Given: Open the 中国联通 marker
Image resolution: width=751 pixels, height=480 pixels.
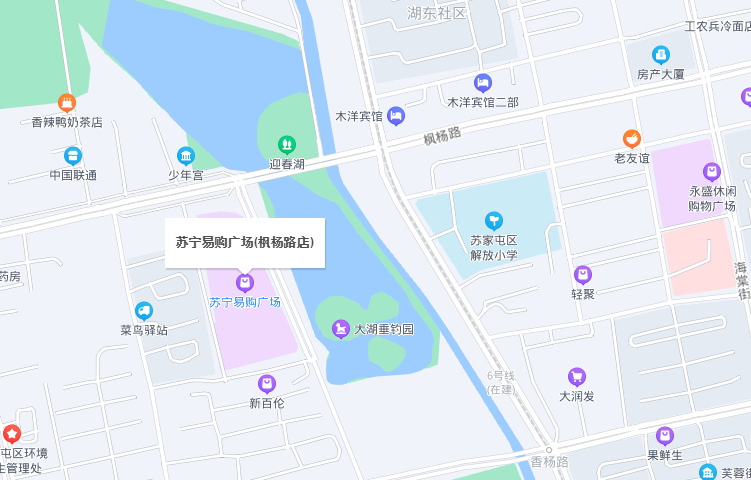Looking at the screenshot, I should point(73,156).
